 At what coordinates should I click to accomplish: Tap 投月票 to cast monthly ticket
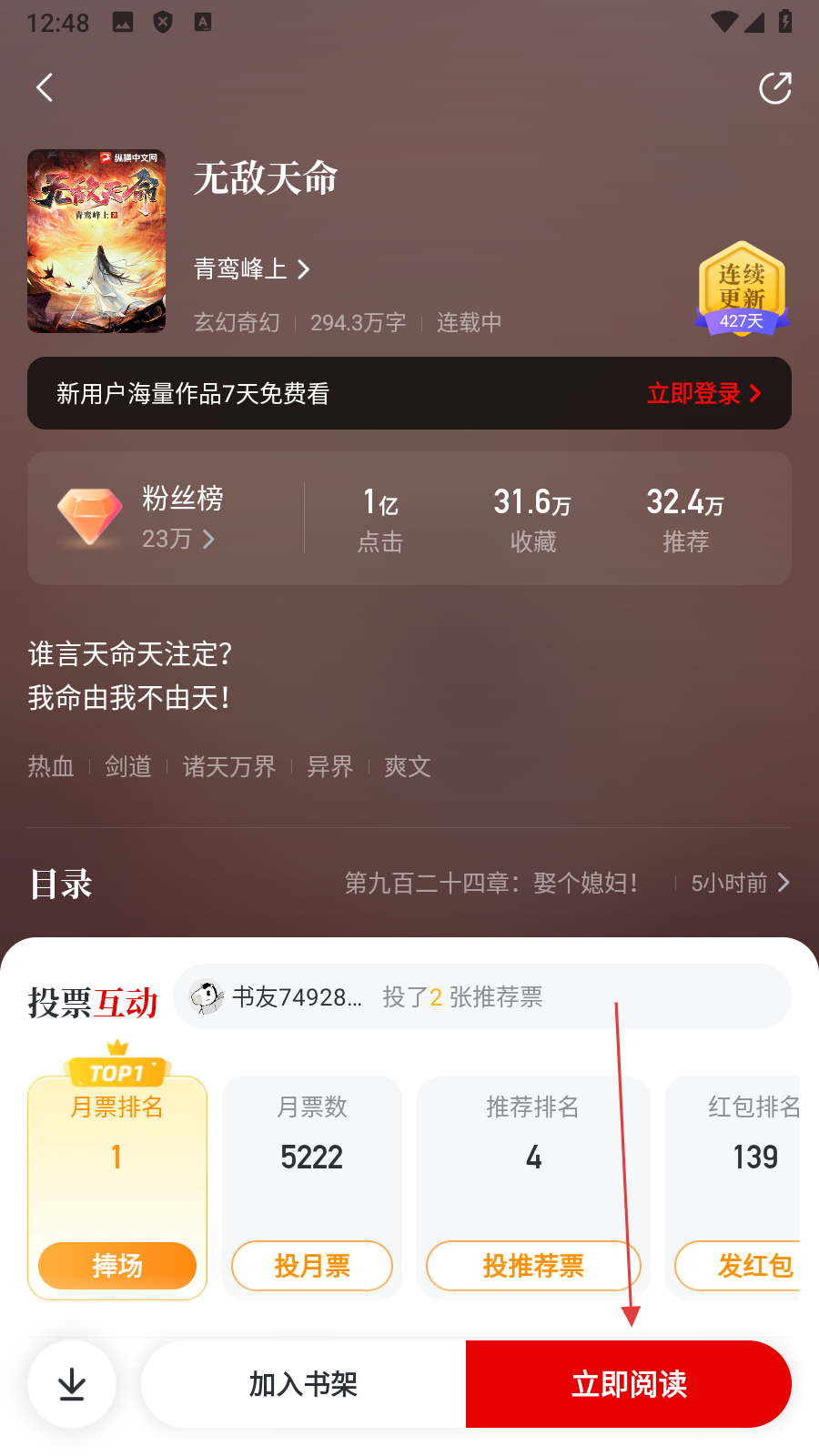(312, 1265)
